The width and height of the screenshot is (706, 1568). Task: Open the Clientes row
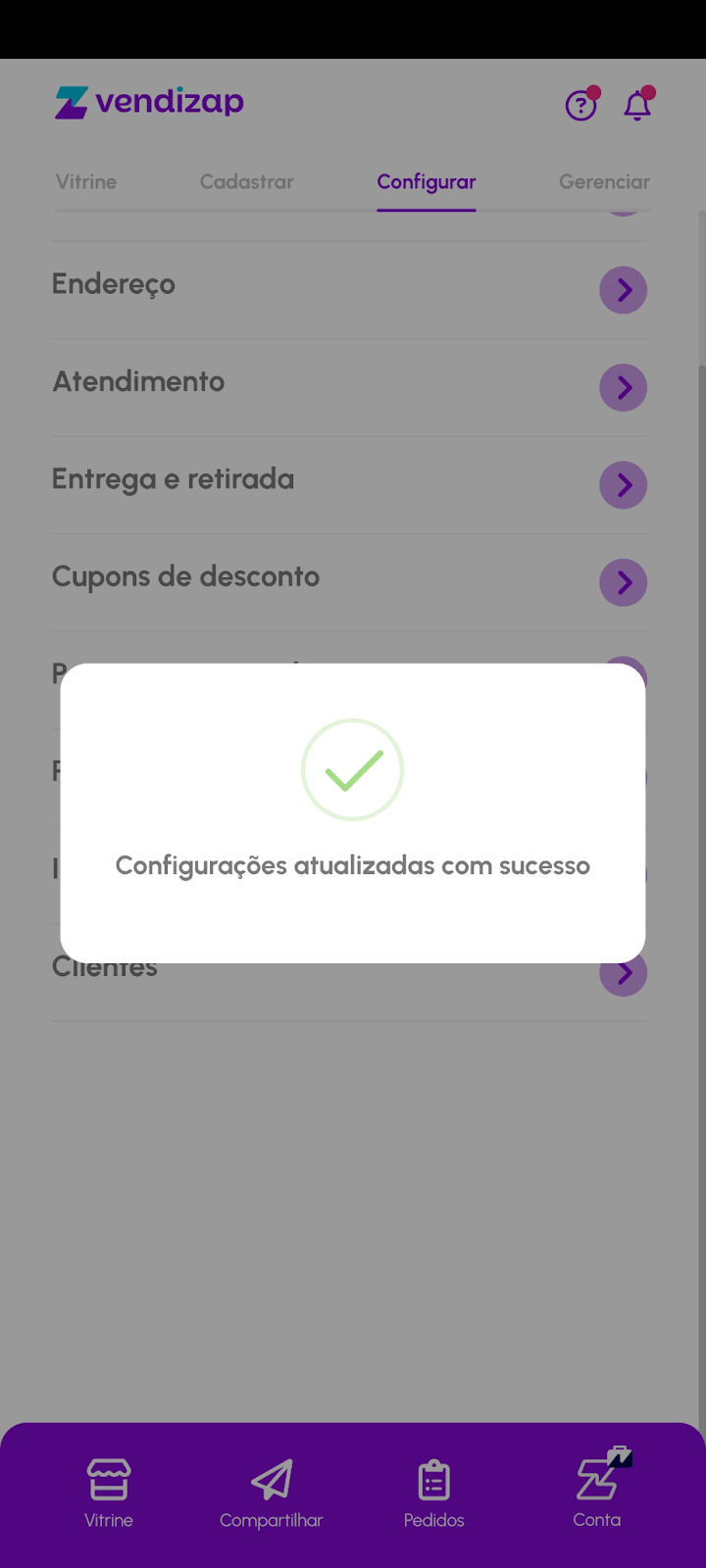tap(624, 974)
